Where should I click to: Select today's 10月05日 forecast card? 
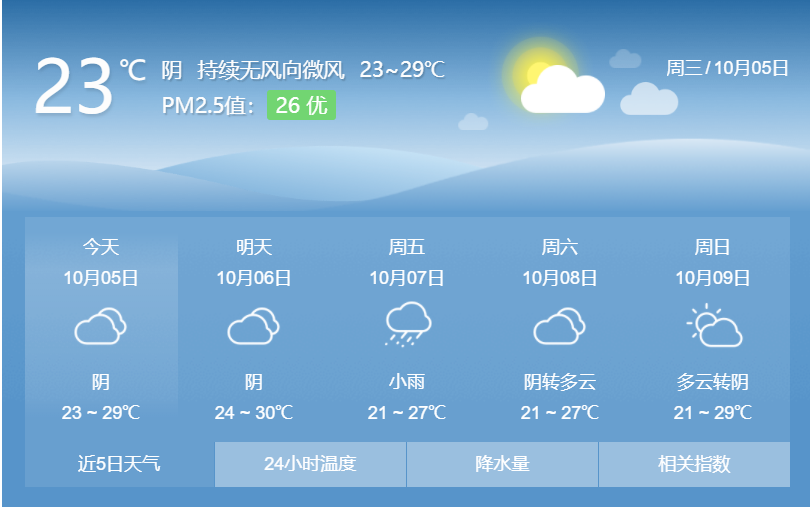(101, 328)
